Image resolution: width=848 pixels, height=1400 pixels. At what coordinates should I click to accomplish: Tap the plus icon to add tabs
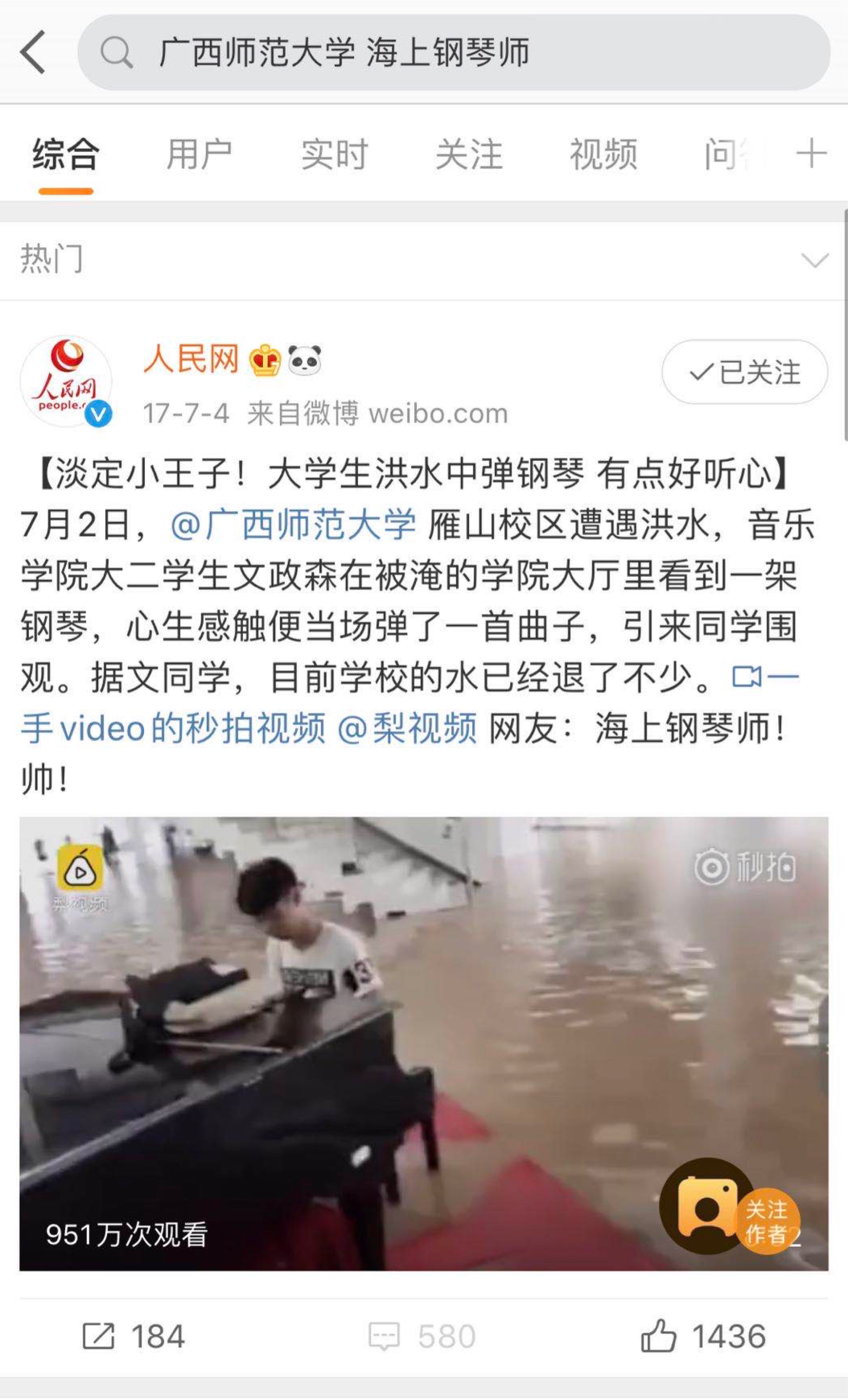[811, 153]
